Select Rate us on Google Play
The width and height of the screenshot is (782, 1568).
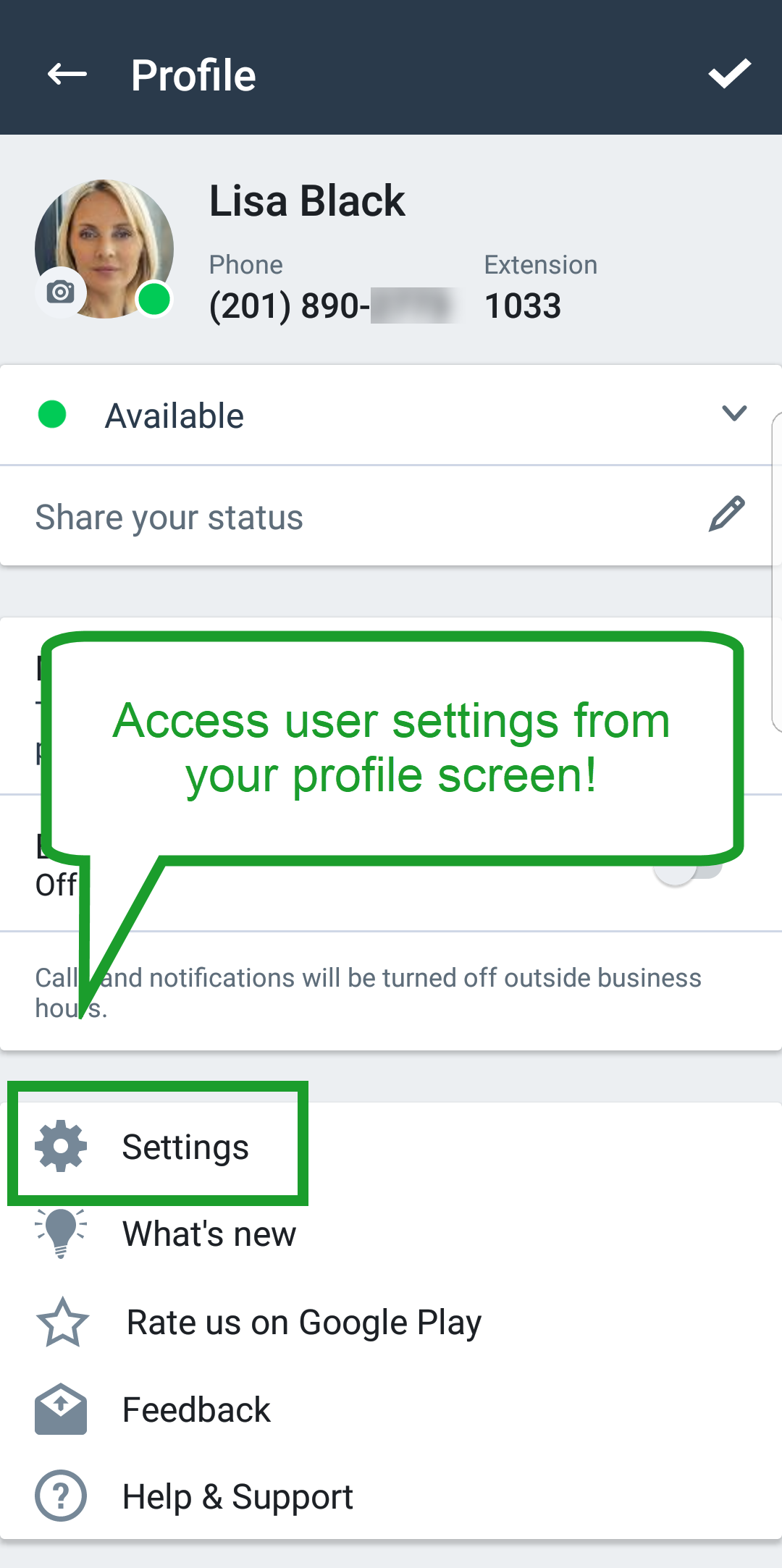(391, 1323)
